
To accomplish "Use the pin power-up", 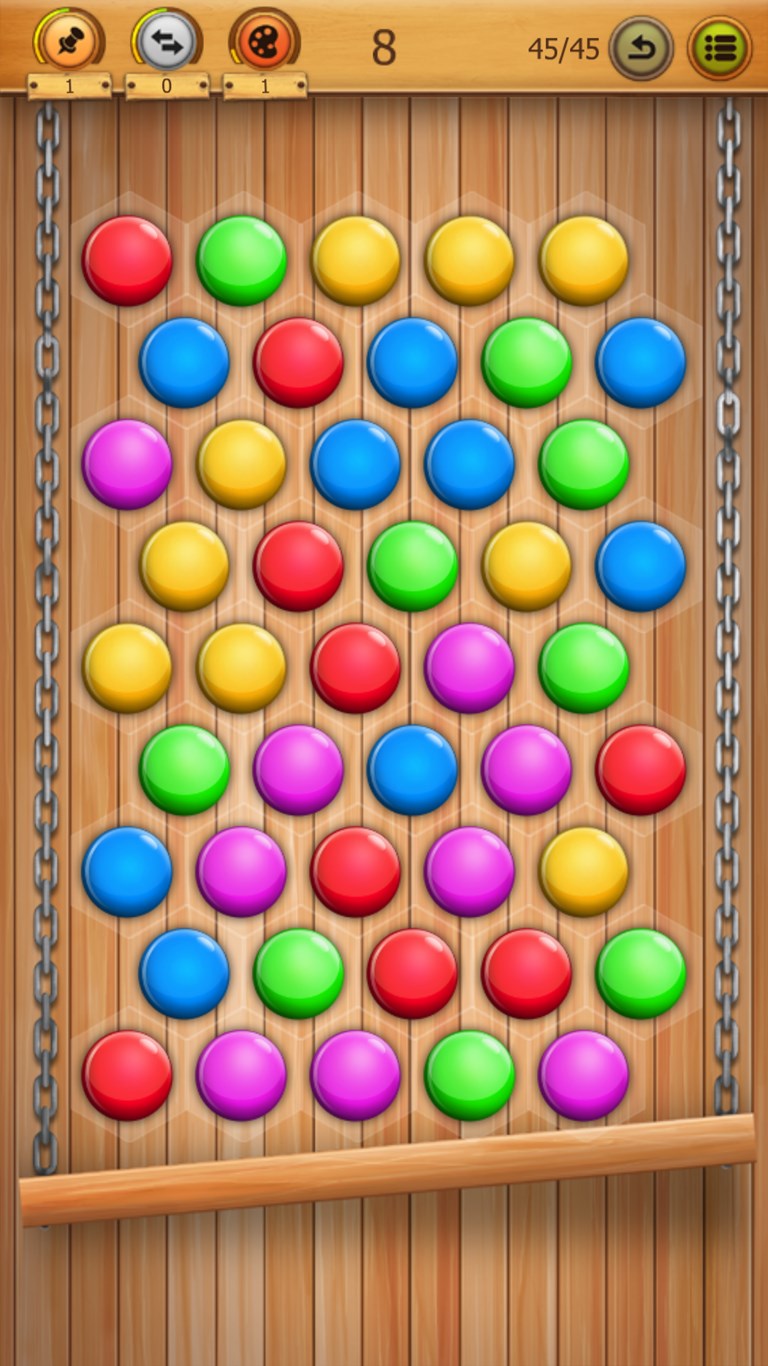I will tap(69, 42).
